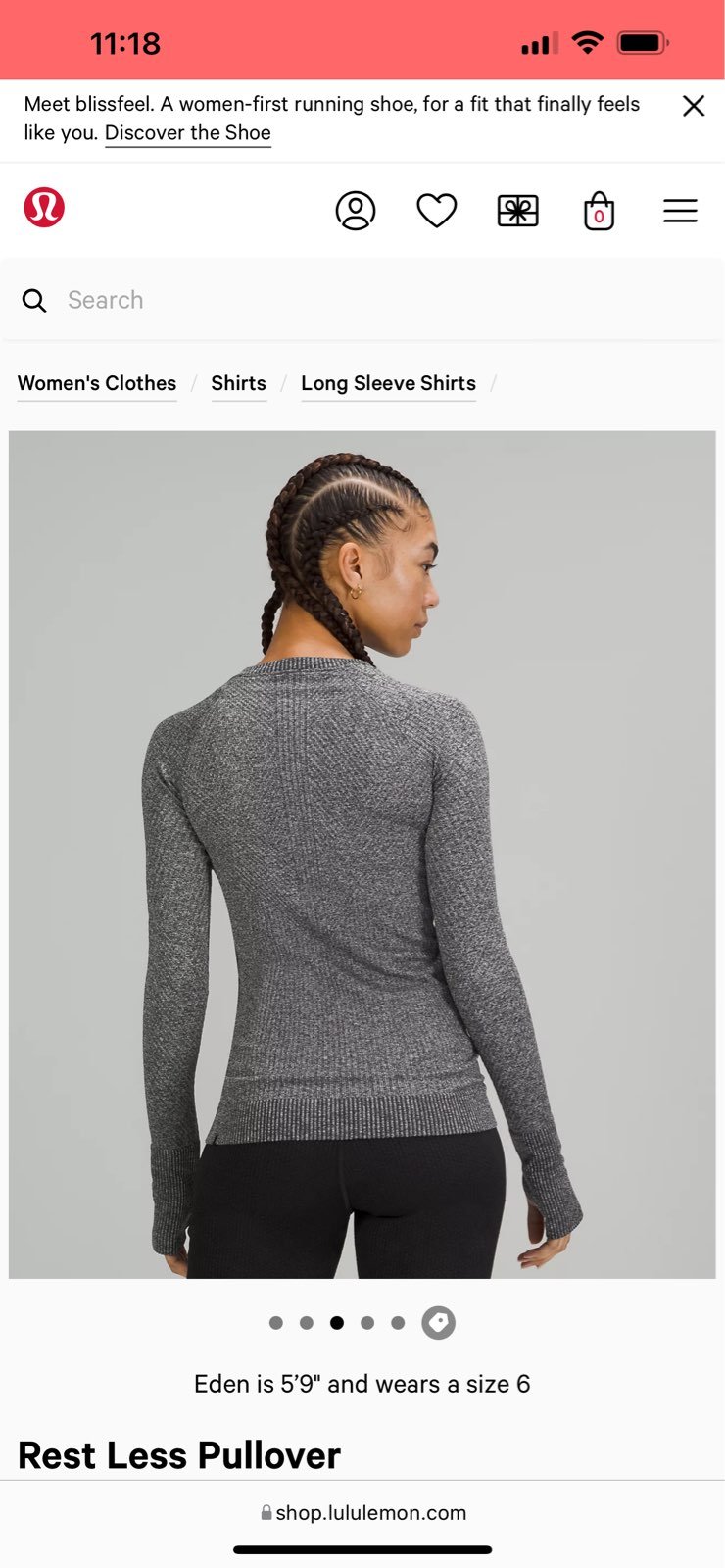
Task: Tap the Search field
Action: click(x=362, y=300)
